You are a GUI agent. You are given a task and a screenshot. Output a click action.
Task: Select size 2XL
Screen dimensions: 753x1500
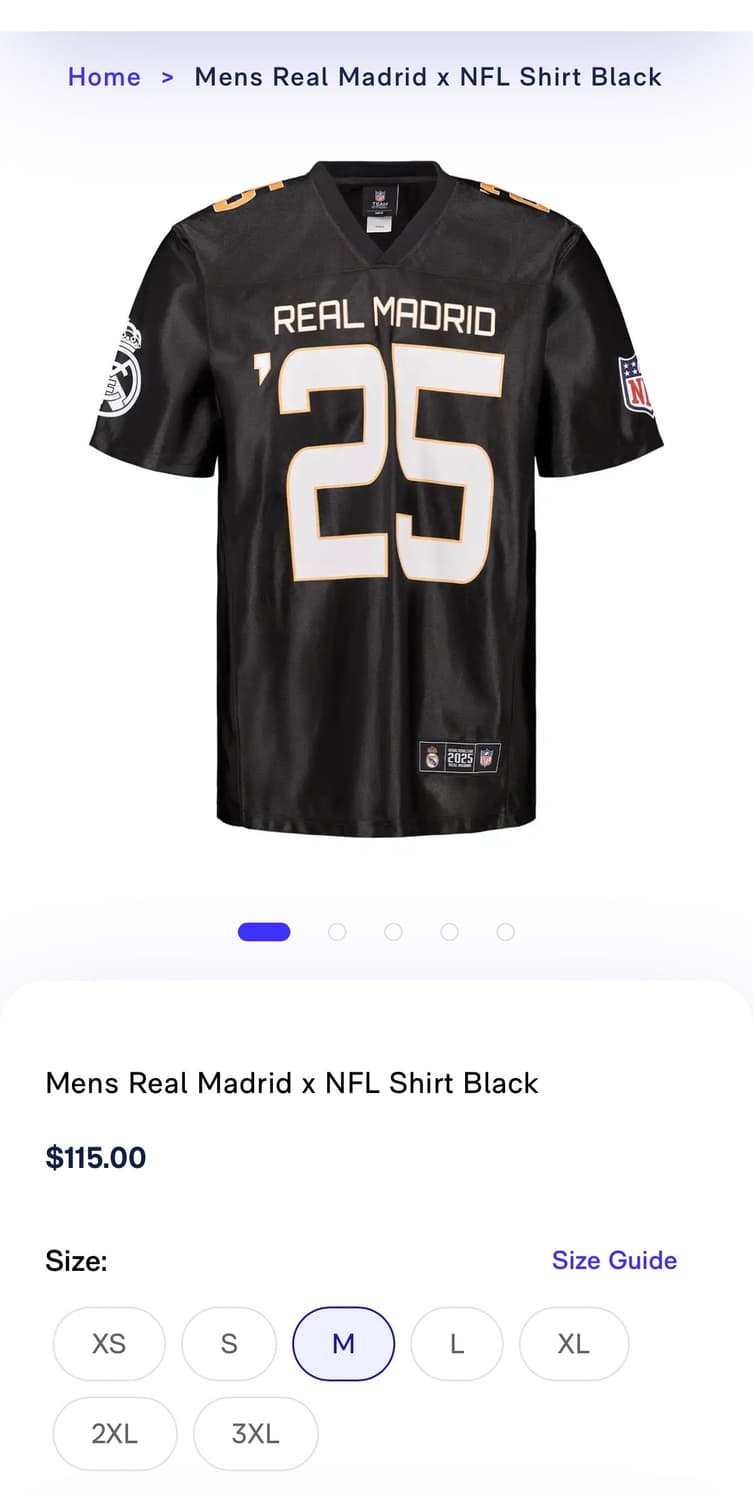tap(114, 1434)
